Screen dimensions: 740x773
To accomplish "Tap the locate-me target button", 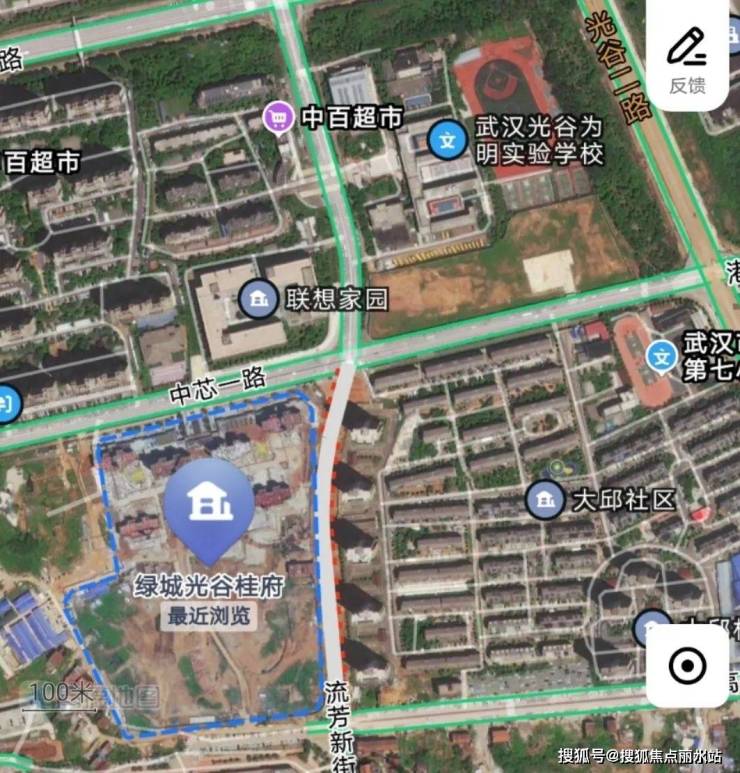I will click(687, 666).
